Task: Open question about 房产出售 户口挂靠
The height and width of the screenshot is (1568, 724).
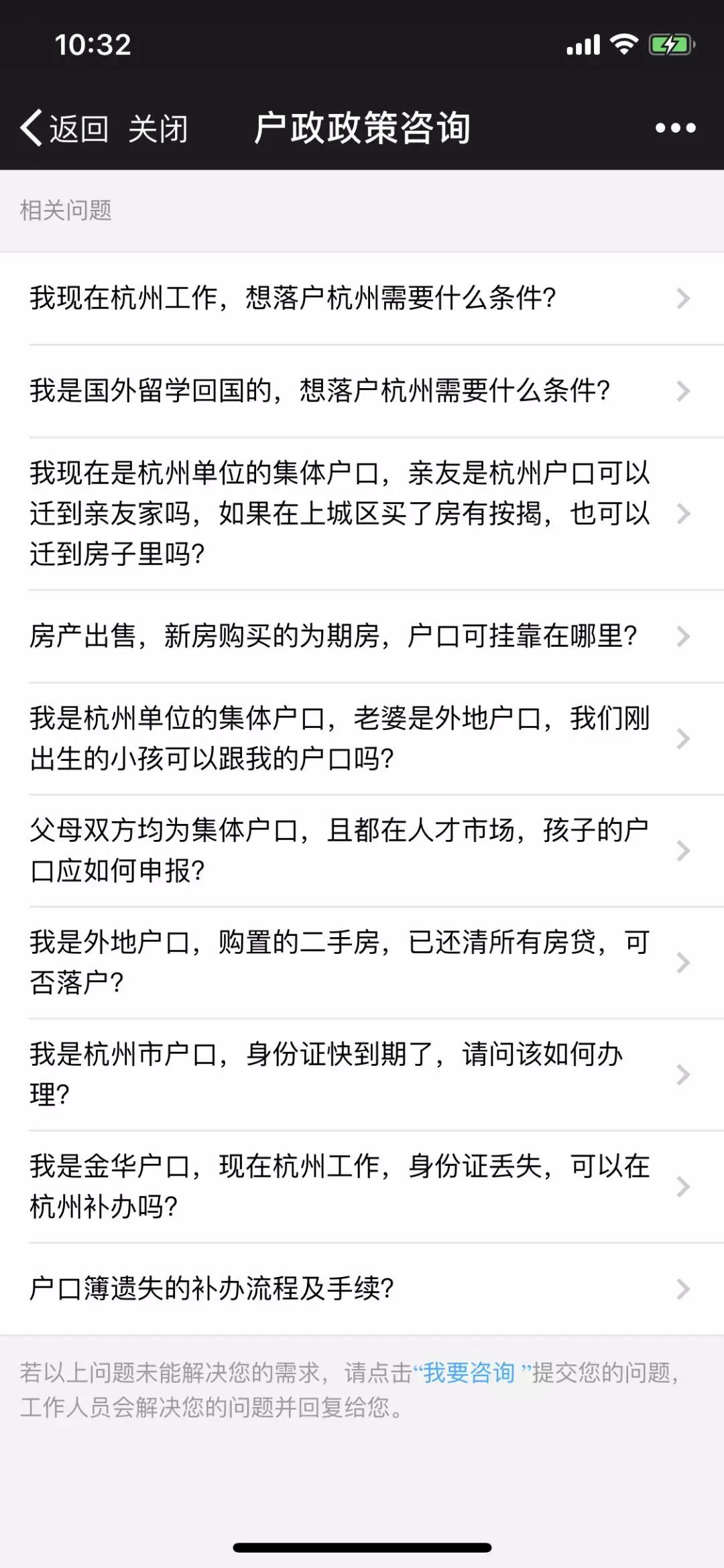Action: click(362, 636)
